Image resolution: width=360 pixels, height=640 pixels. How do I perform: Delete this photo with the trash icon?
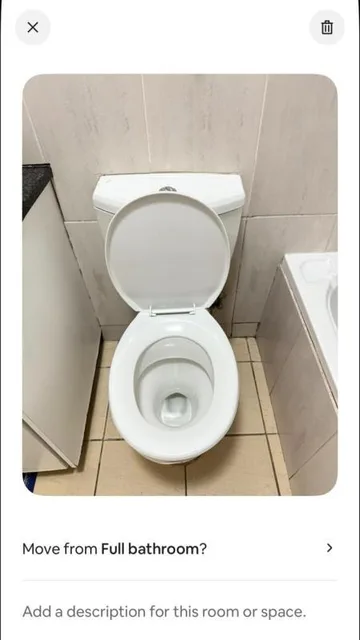pyautogui.click(x=327, y=27)
